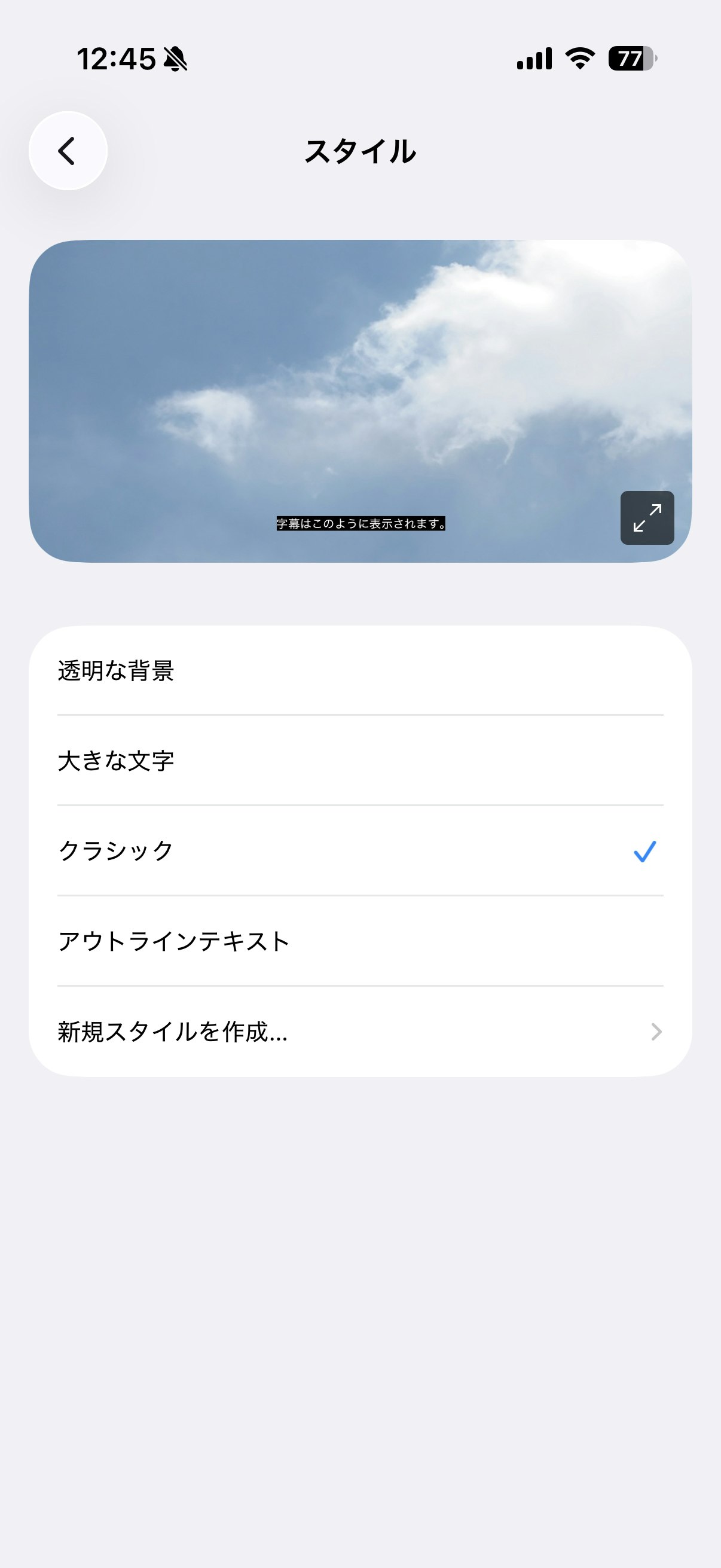Tap the muted bell icon near the clock
Viewport: 721px width, 1568px height.
pos(173,59)
